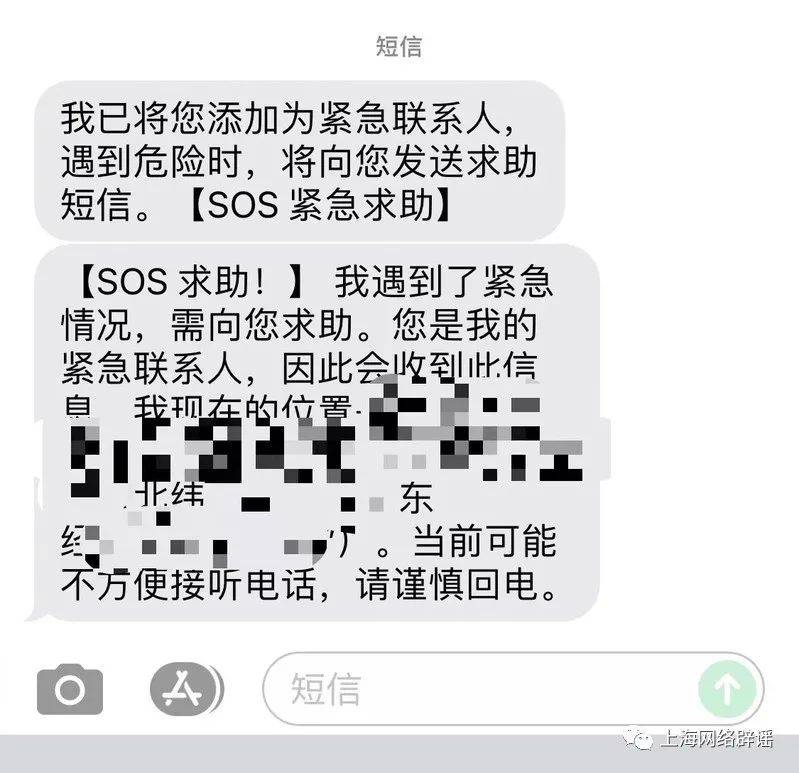Tap the 短信 message input field
799x773 pixels.
[480, 689]
